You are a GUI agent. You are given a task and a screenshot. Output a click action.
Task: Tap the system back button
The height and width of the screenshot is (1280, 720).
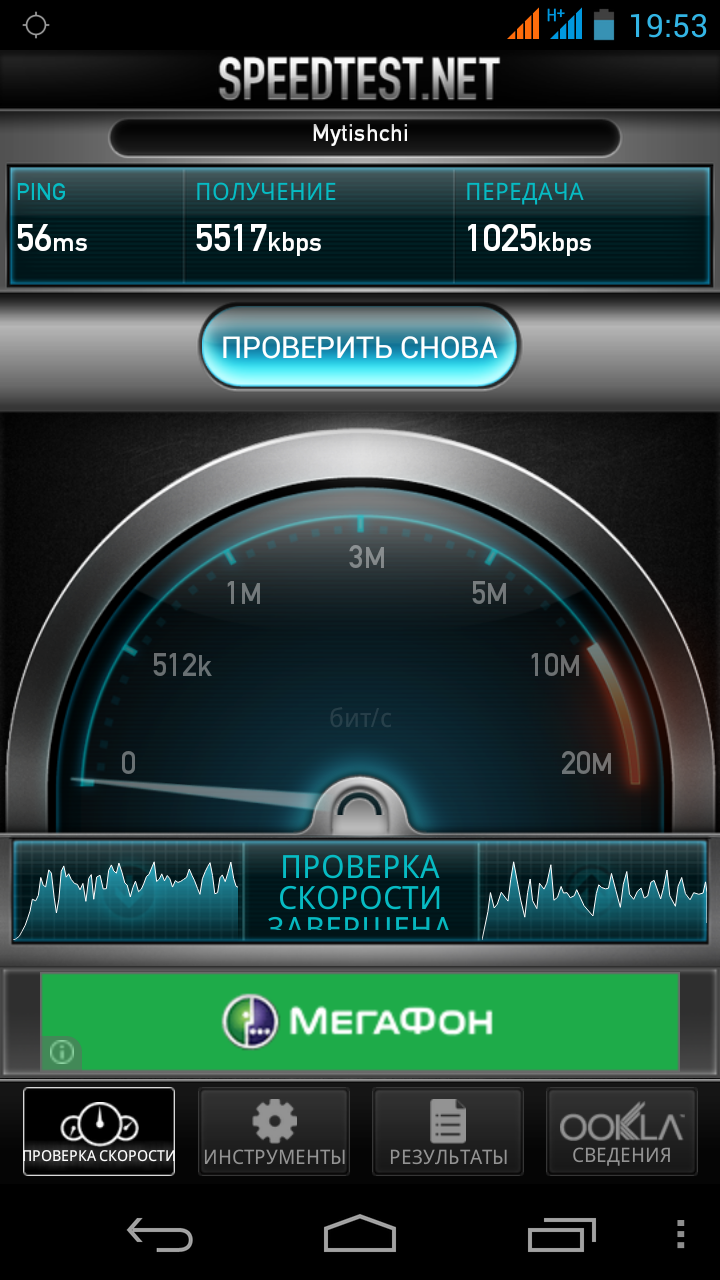(x=160, y=1235)
